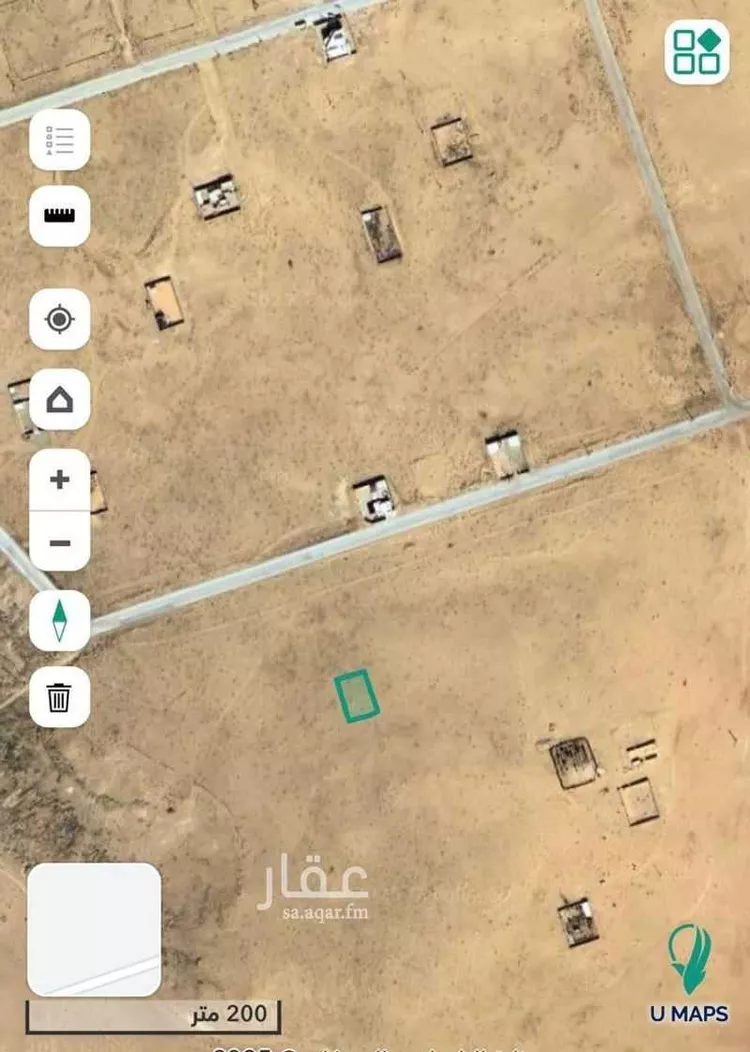Viewport: 750px width, 1052px height.
Task: Open the basemap preview thumbnail
Action: (94, 930)
